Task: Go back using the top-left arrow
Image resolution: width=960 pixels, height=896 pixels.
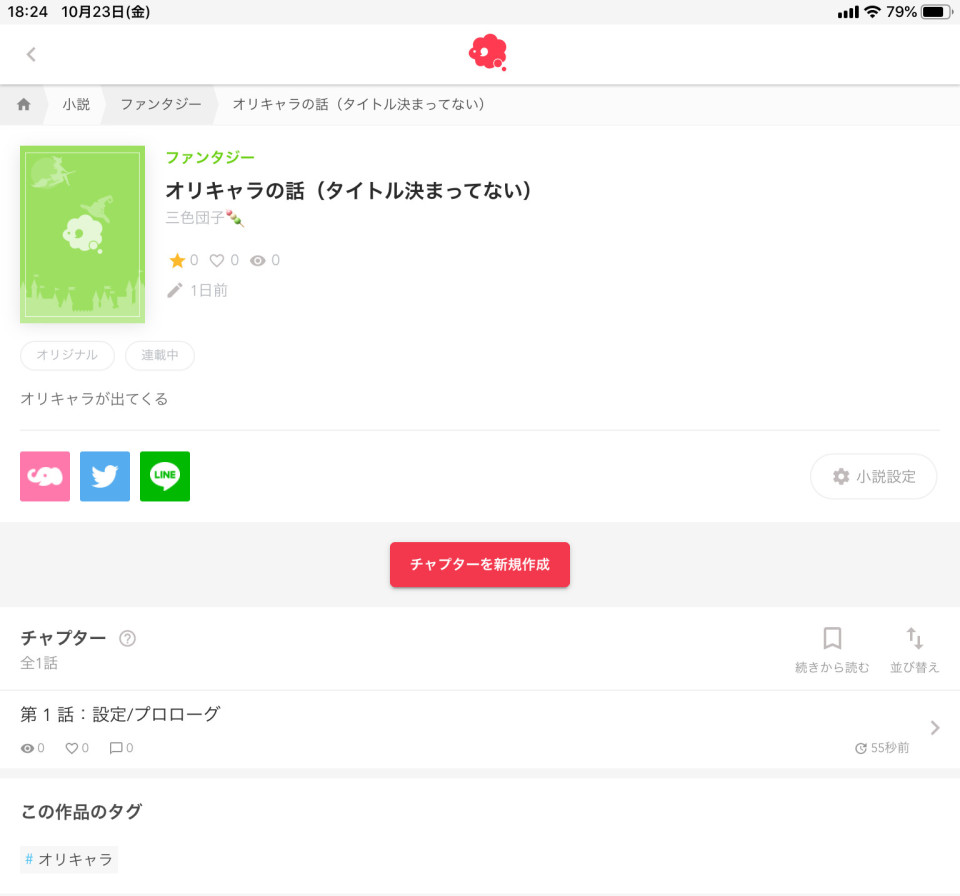Action: (31, 55)
